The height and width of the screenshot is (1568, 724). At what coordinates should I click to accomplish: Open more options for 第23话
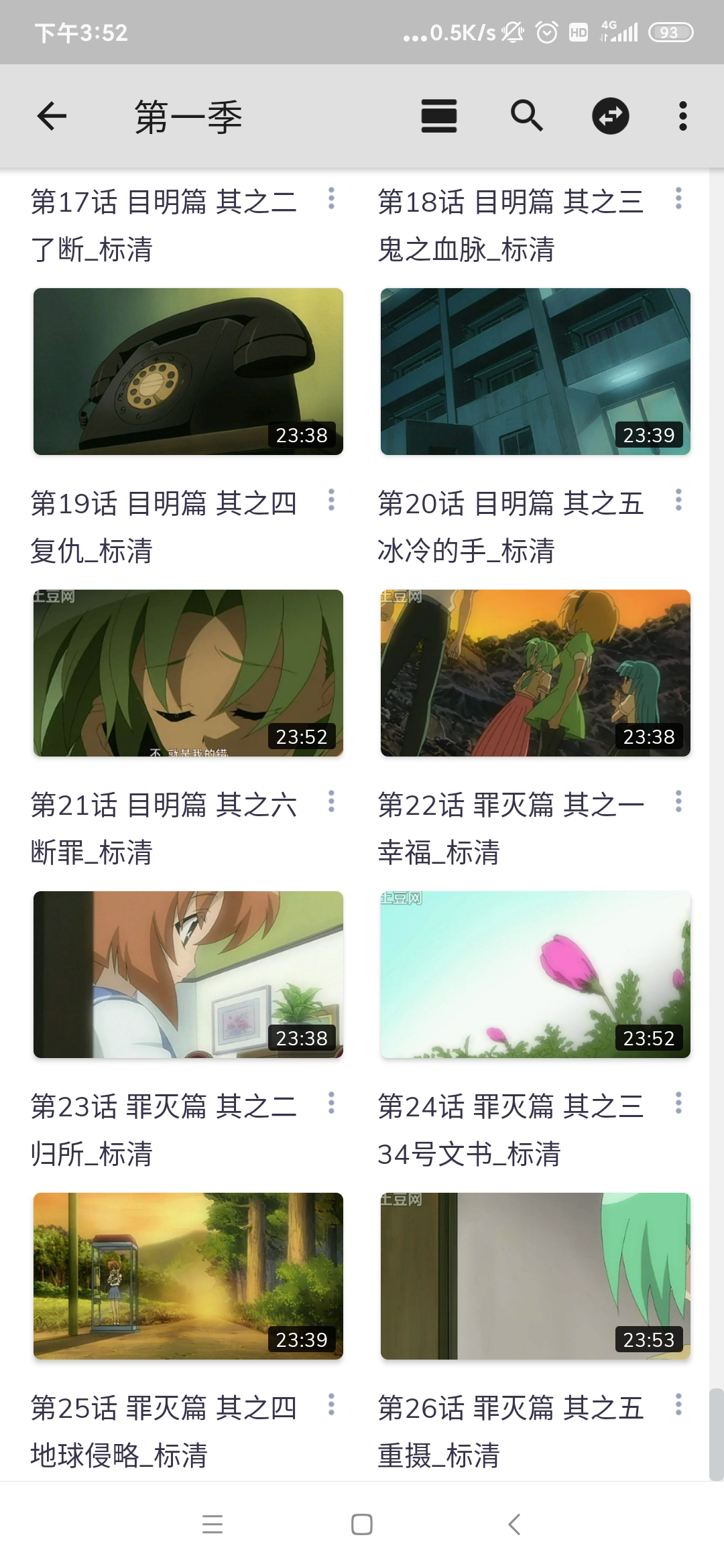[331, 1104]
